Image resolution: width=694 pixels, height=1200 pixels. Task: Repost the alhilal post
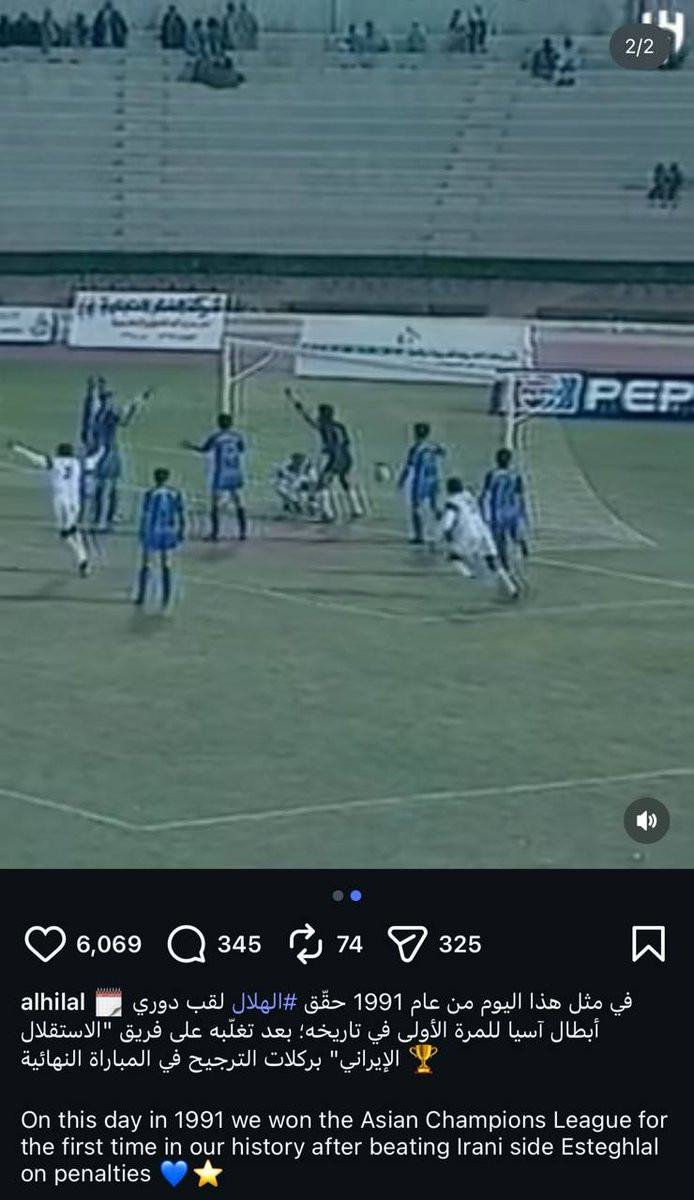303,944
